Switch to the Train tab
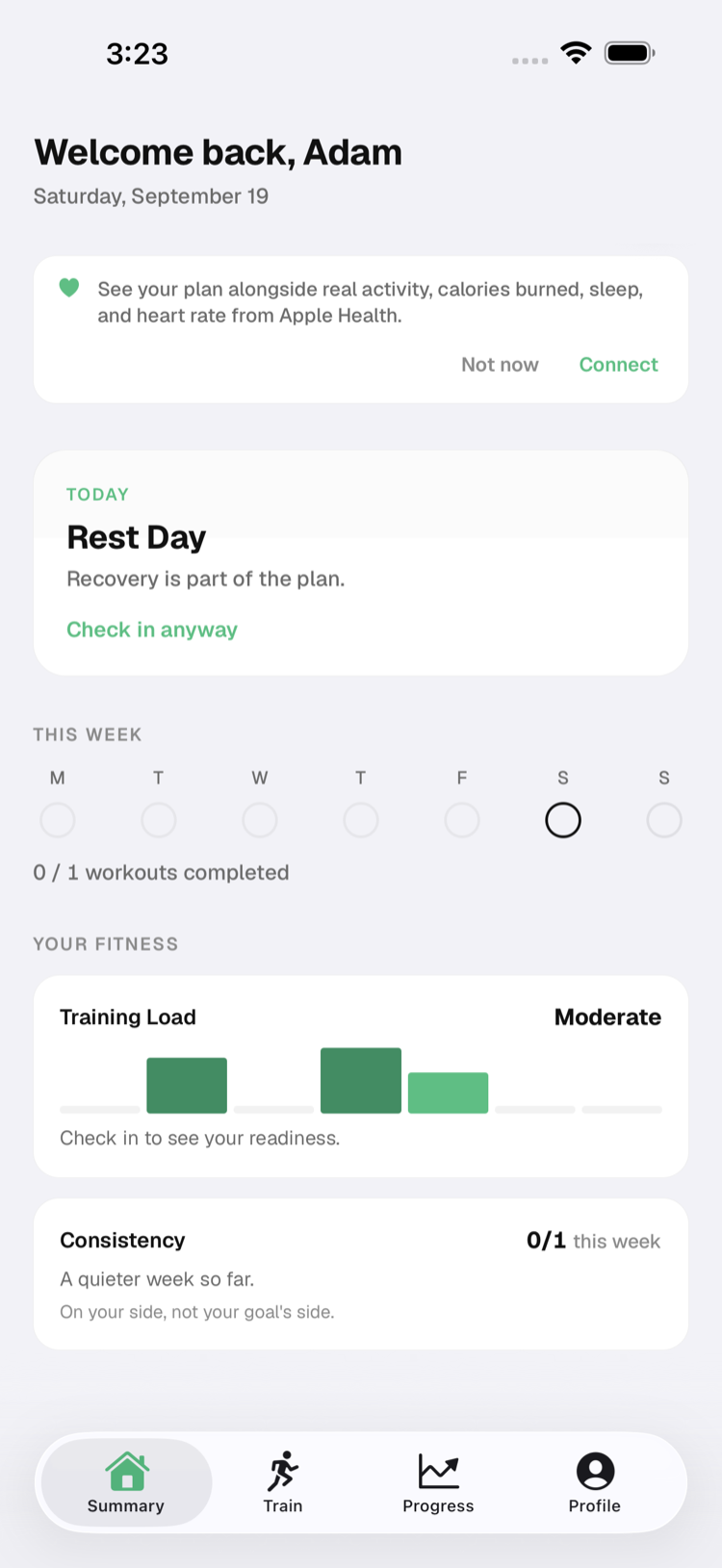This screenshot has width=722, height=1568. tap(283, 1482)
